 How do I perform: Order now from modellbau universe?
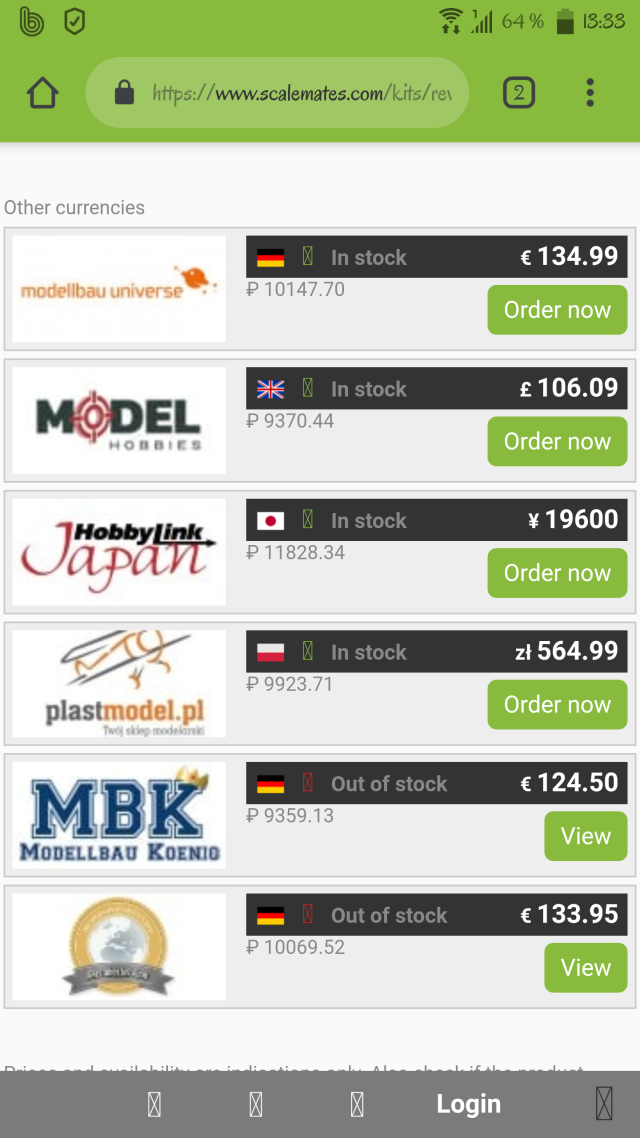coord(557,310)
